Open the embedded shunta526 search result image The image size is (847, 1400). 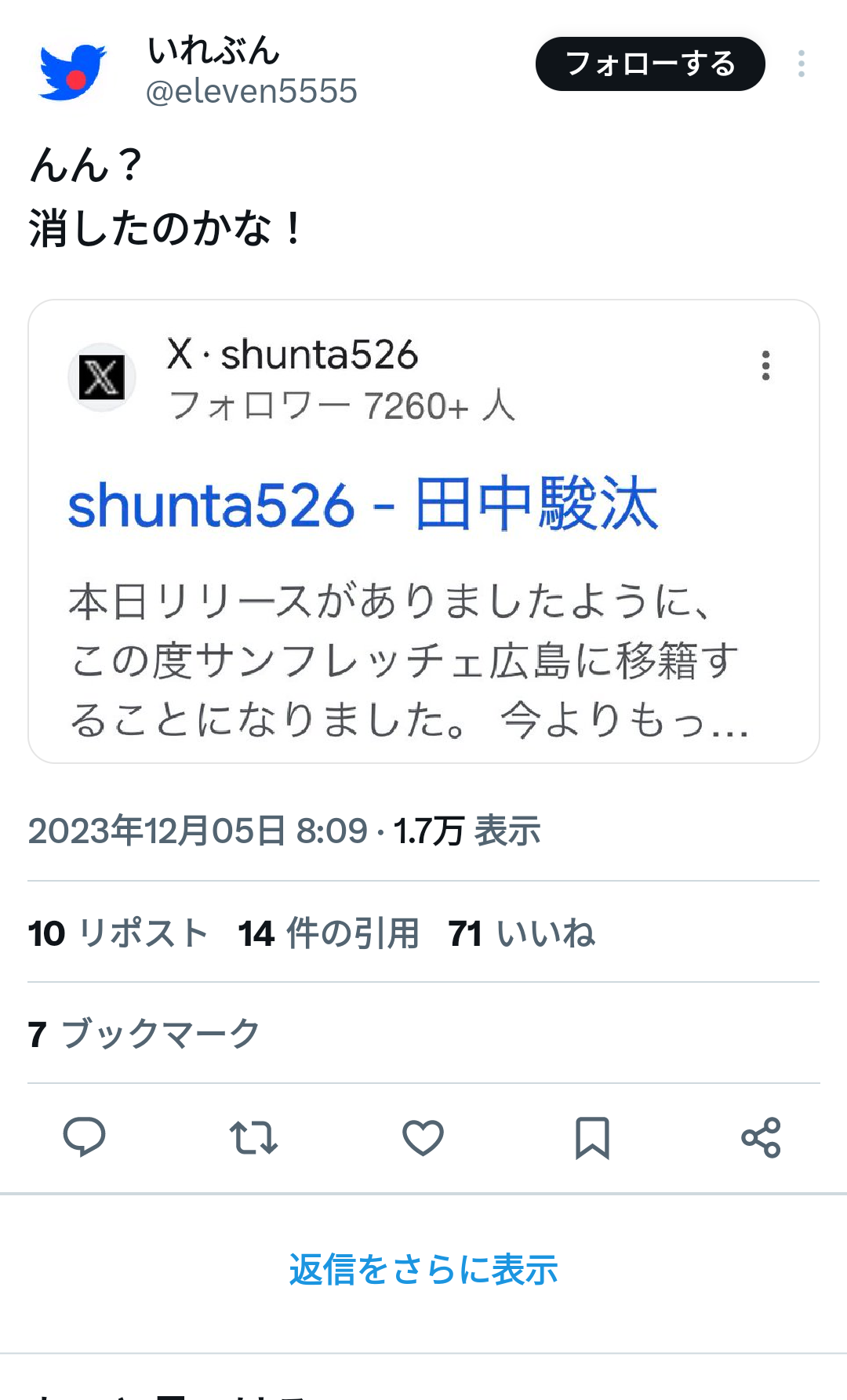423,531
